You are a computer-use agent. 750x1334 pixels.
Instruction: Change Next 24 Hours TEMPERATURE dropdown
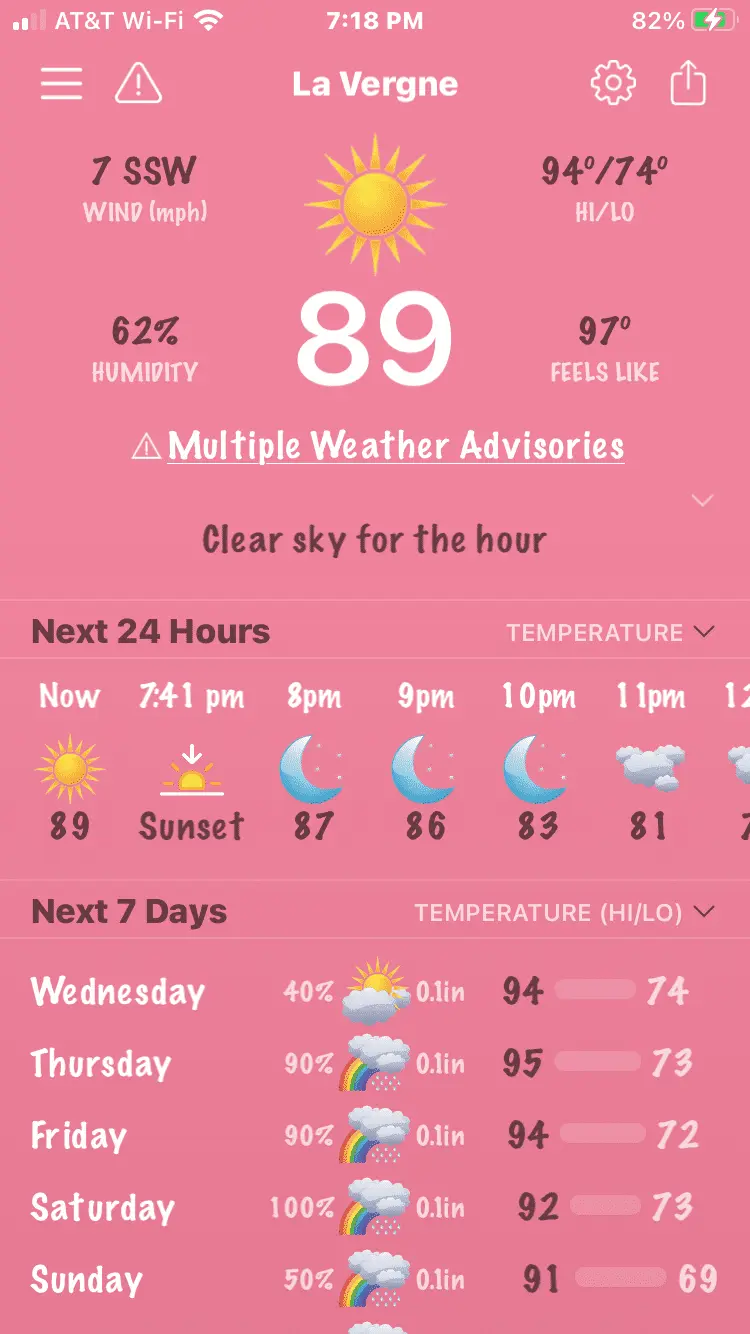[x=610, y=632]
